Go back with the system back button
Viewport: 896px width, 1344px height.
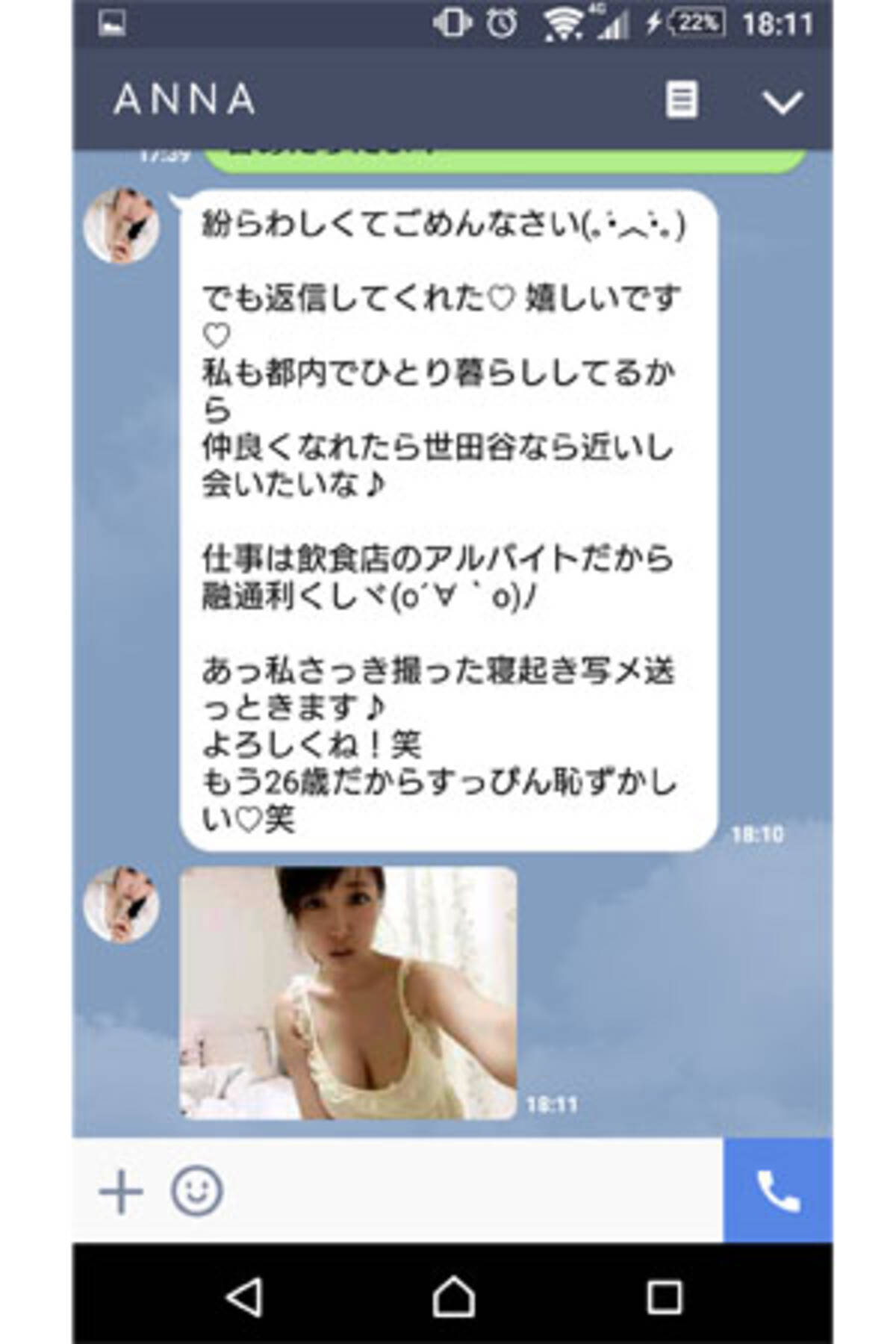244,1295
